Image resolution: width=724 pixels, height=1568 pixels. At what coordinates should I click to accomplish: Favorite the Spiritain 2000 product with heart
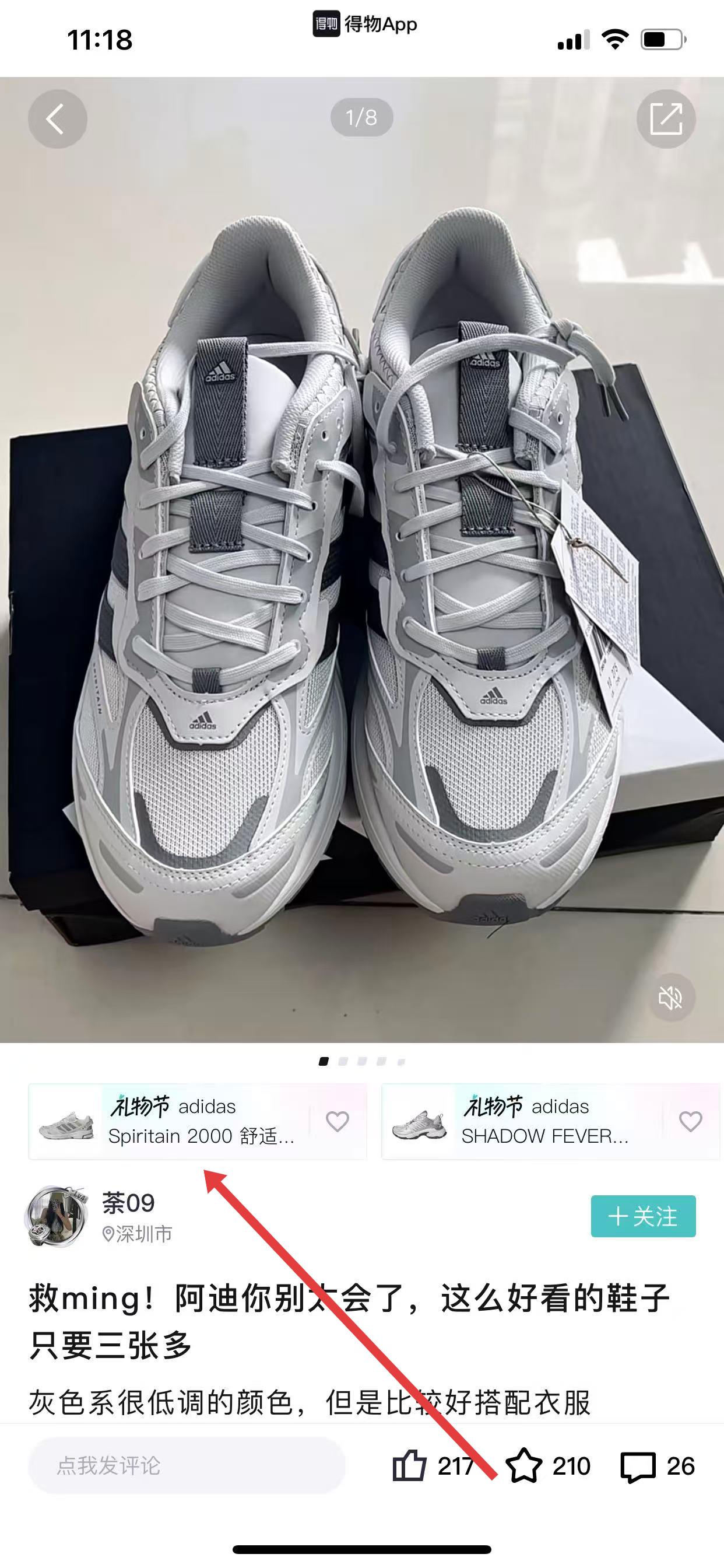coord(337,1121)
